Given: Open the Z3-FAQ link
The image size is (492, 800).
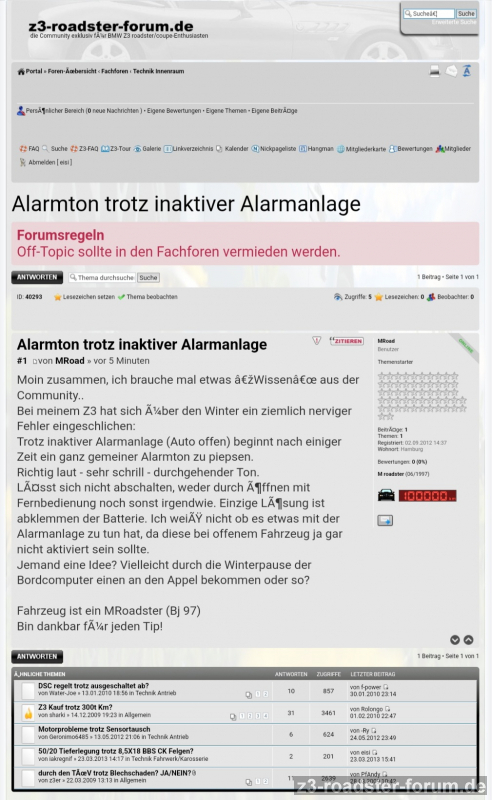Looking at the screenshot, I should pos(88,149).
